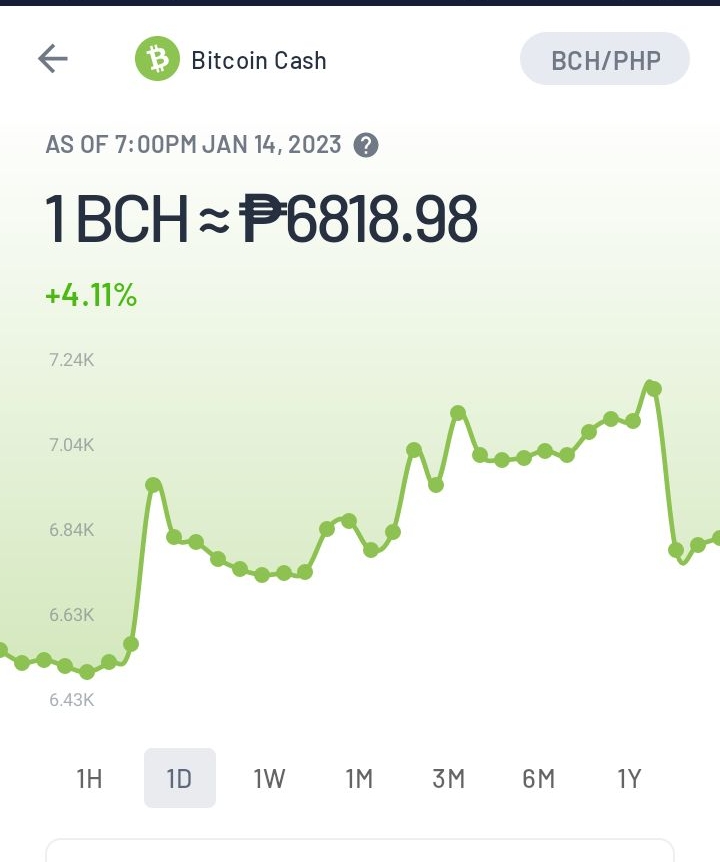Display the 1Y price chart
The image size is (720, 862).
pos(629,778)
